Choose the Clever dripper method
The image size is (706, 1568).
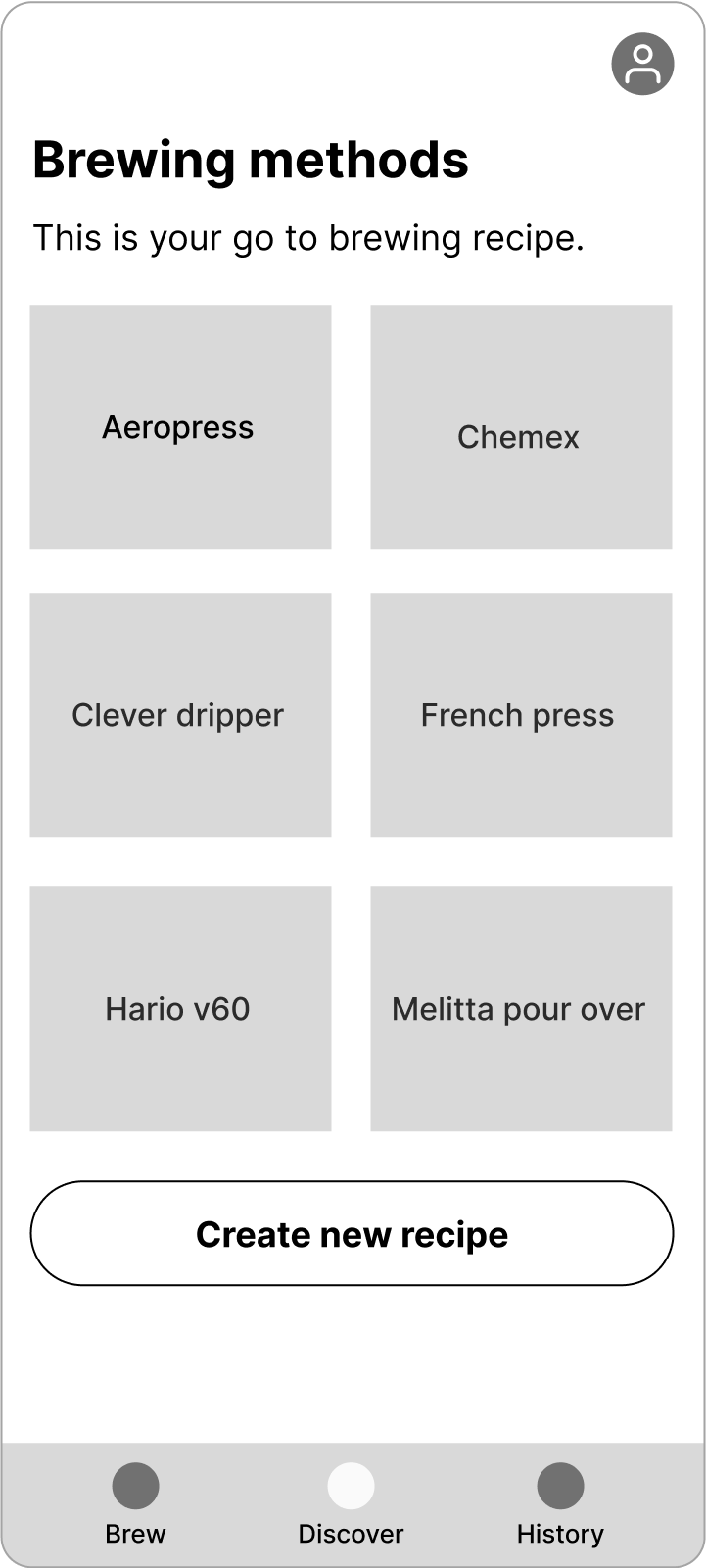tap(180, 715)
